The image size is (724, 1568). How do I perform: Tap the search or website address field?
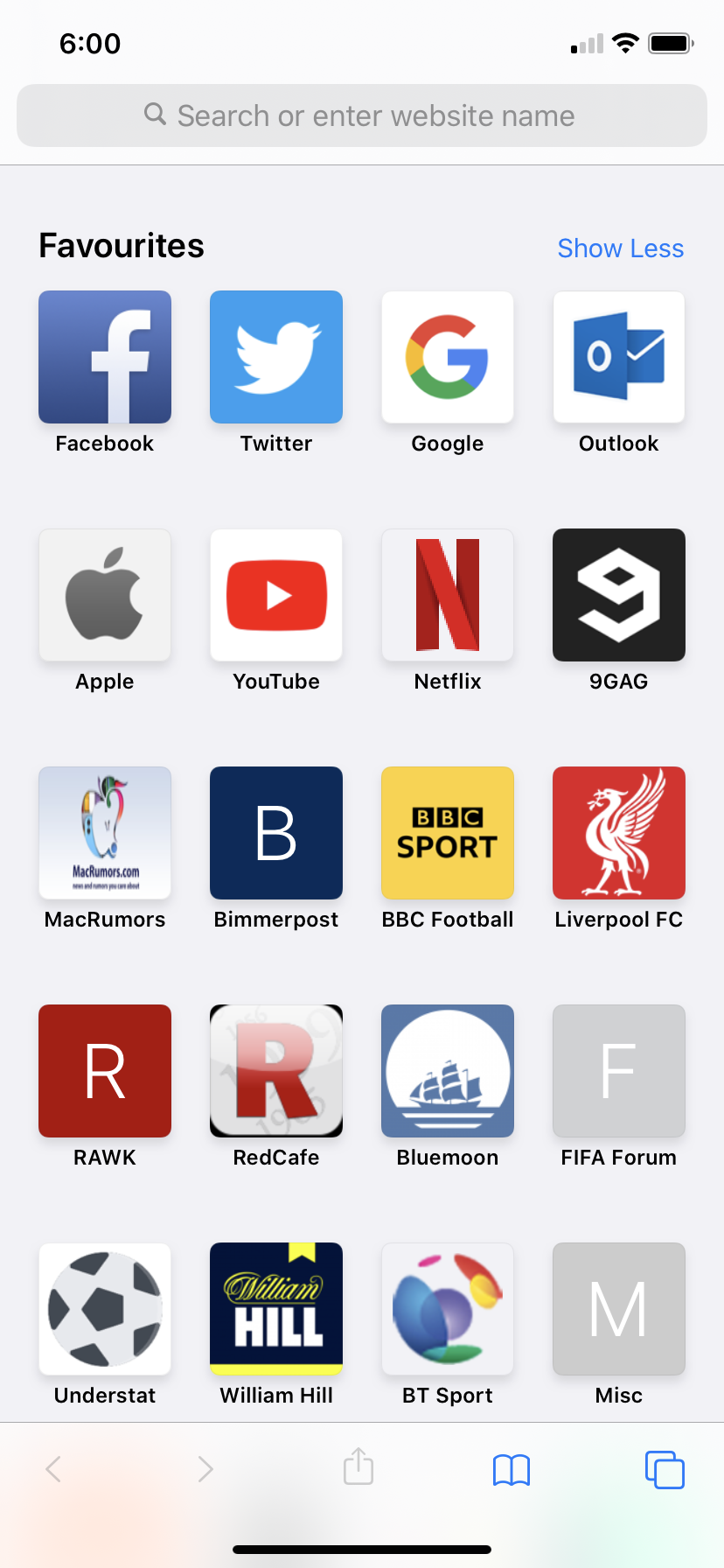[x=362, y=115]
